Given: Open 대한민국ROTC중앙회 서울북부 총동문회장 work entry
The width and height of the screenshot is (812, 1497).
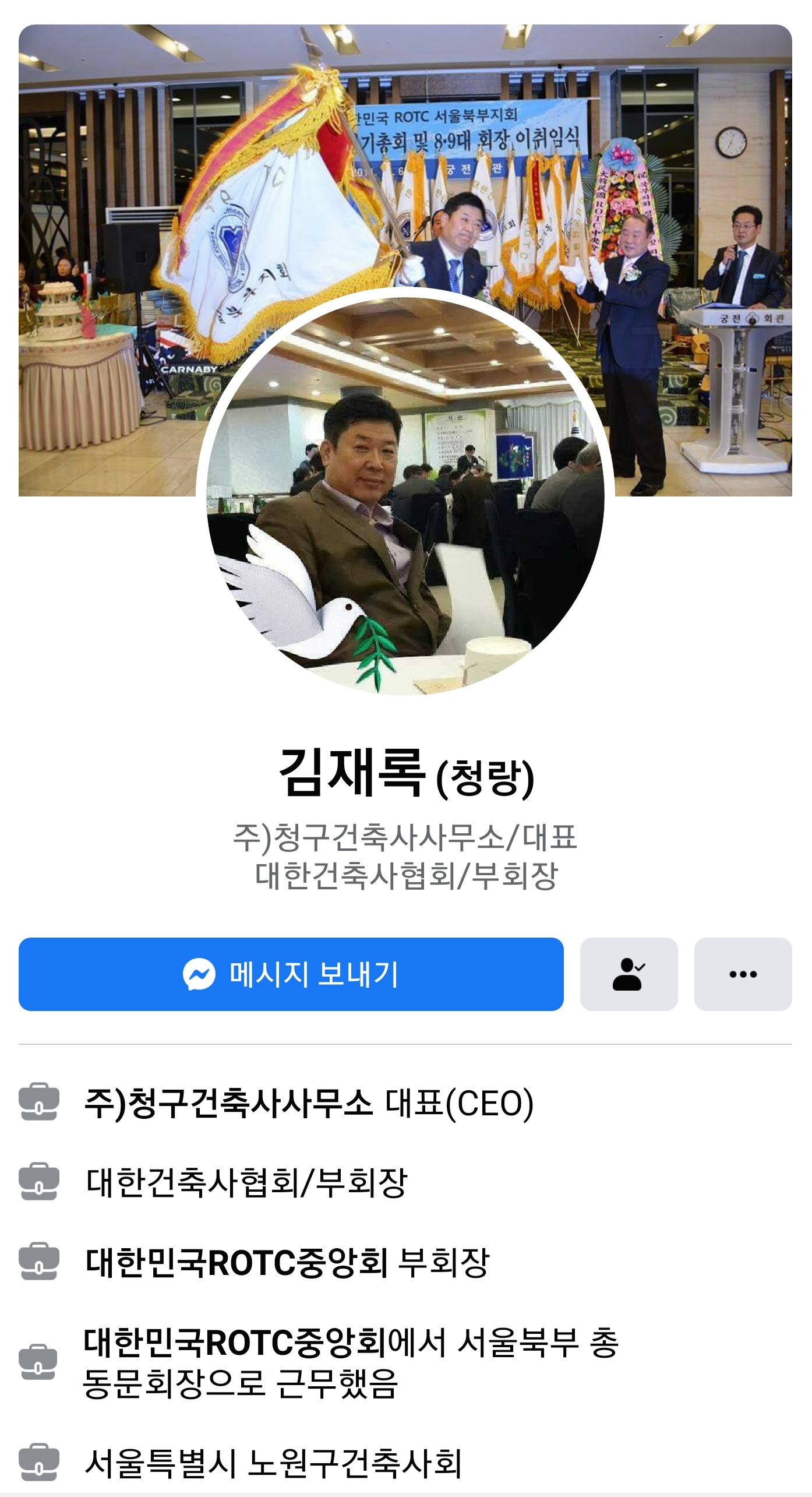Looking at the screenshot, I should [x=349, y=1362].
